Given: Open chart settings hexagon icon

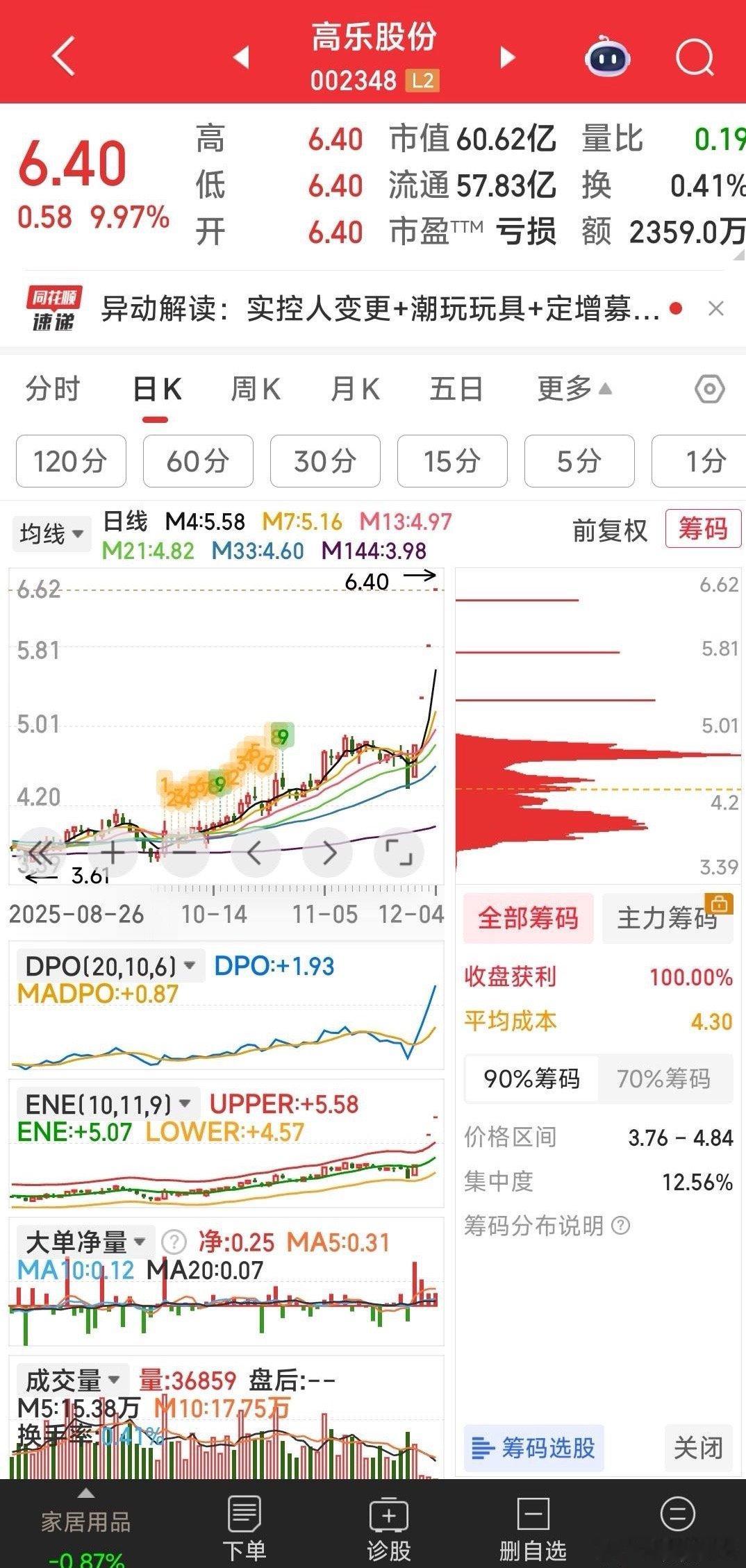Looking at the screenshot, I should click(x=709, y=389).
